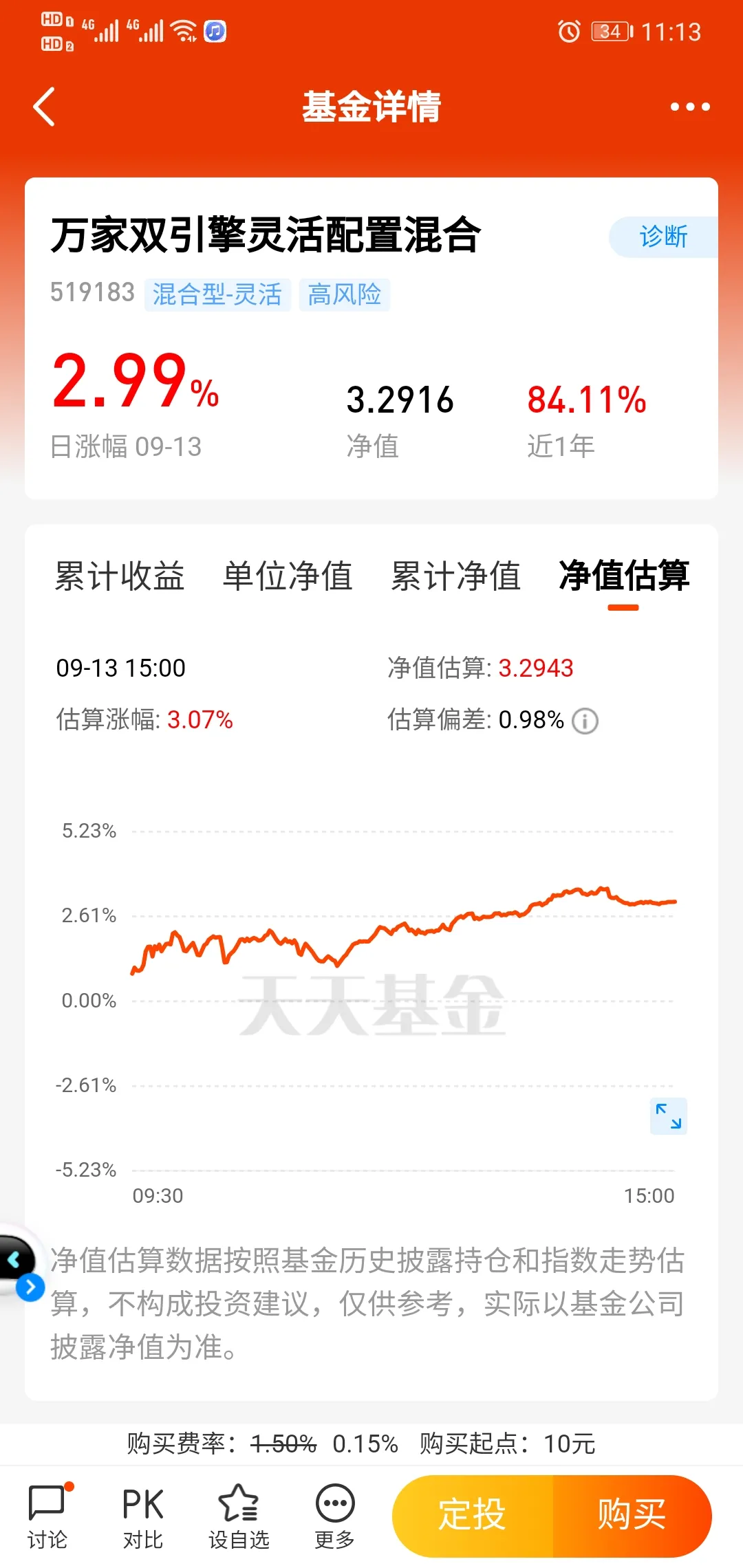Start a 定投 regular investment plan
743x1568 pixels.
[473, 1515]
